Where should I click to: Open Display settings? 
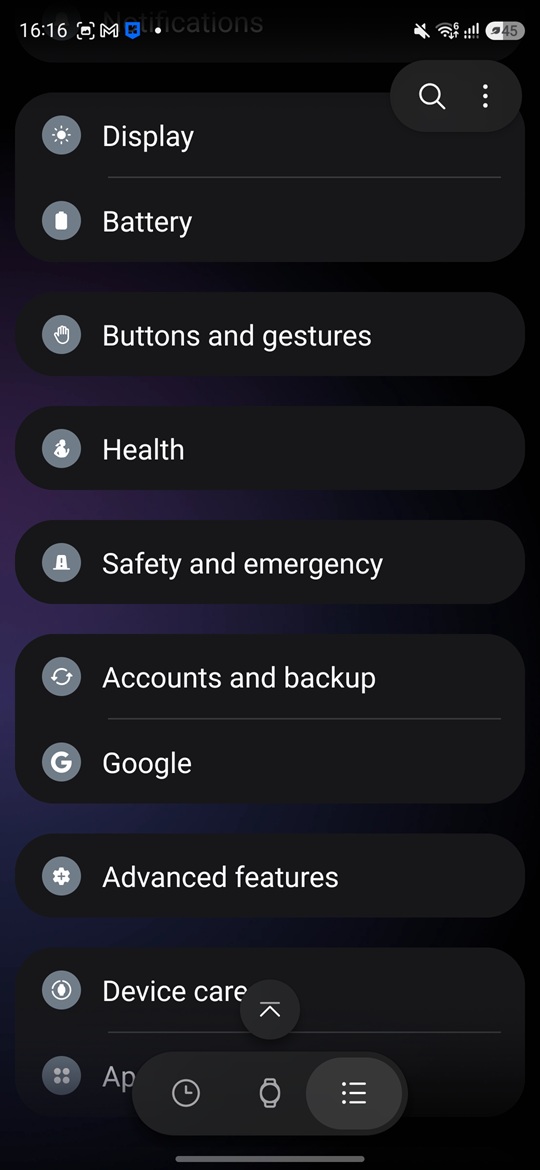(x=270, y=136)
